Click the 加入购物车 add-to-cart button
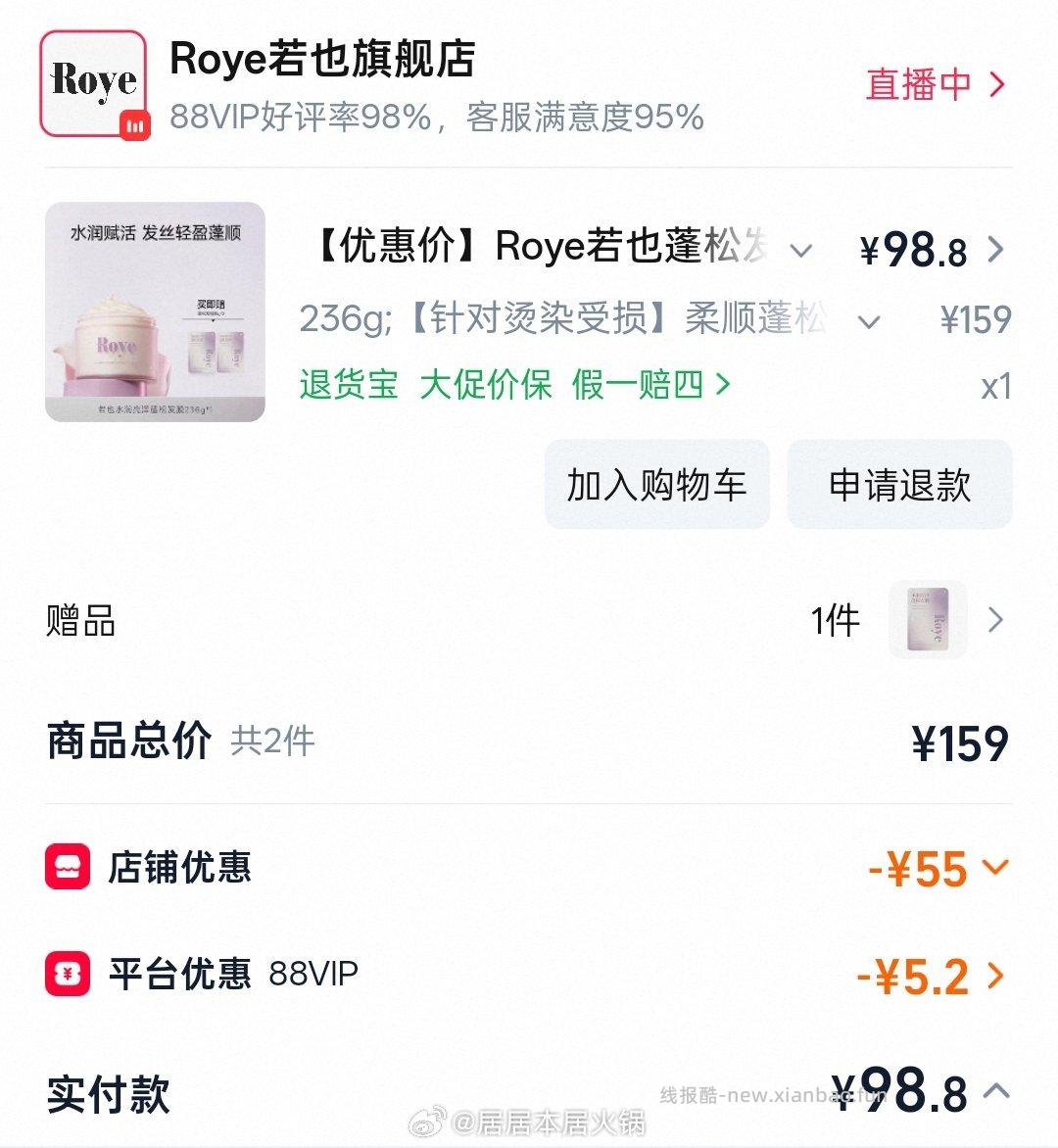Screen dimensions: 1058x1148 (x=656, y=484)
